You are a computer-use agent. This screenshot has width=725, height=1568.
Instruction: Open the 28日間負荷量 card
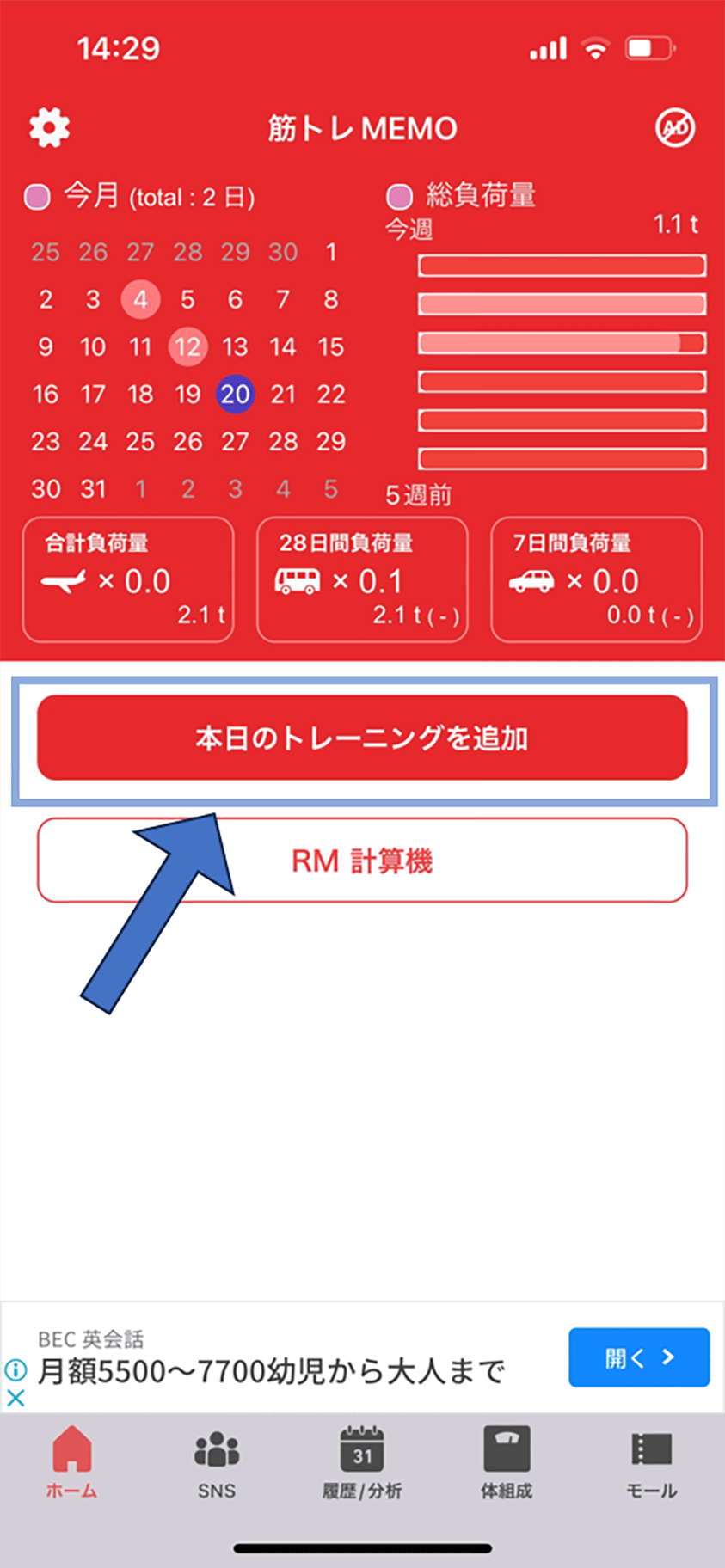(362, 579)
